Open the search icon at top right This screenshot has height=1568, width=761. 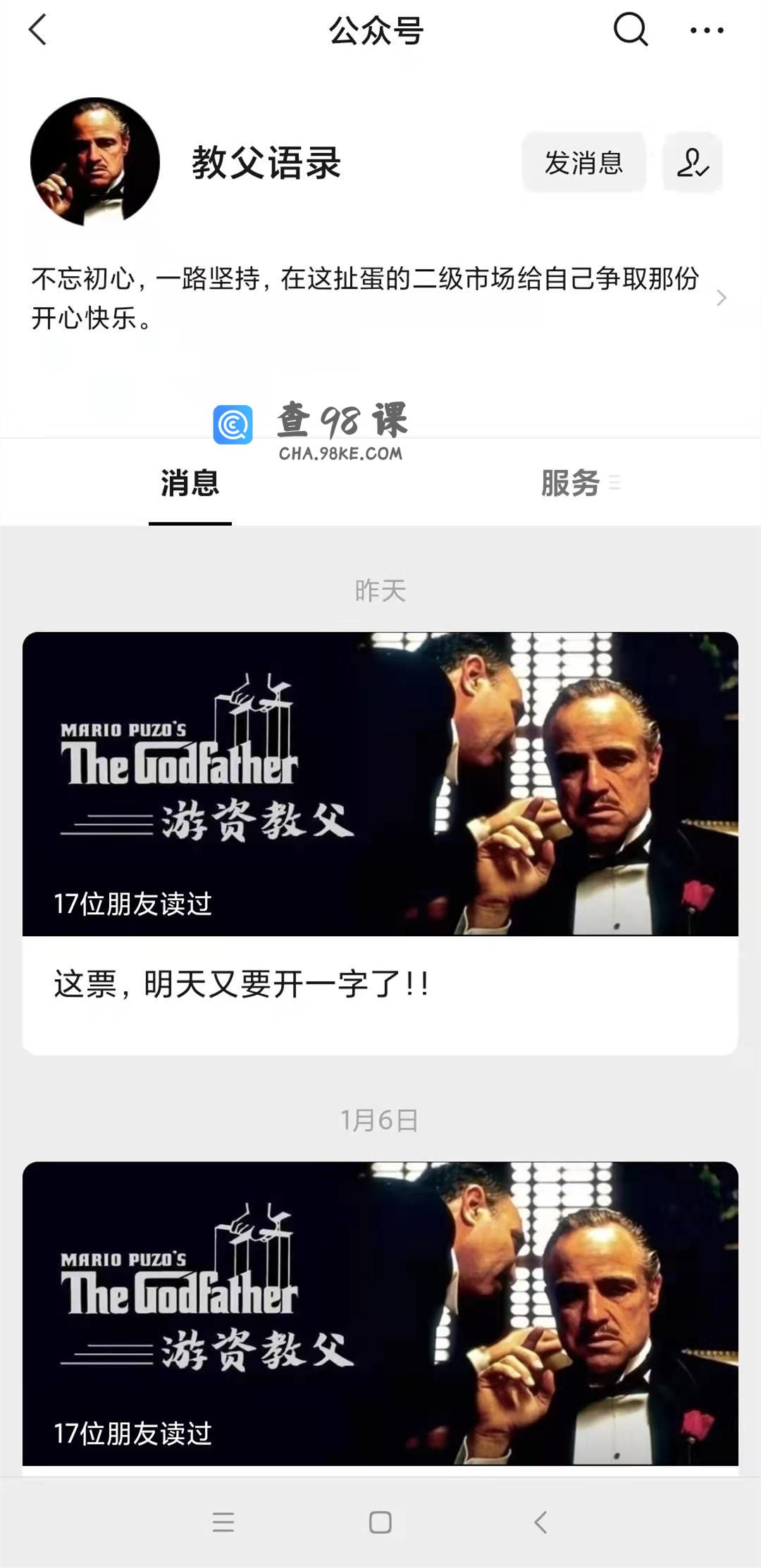(631, 31)
